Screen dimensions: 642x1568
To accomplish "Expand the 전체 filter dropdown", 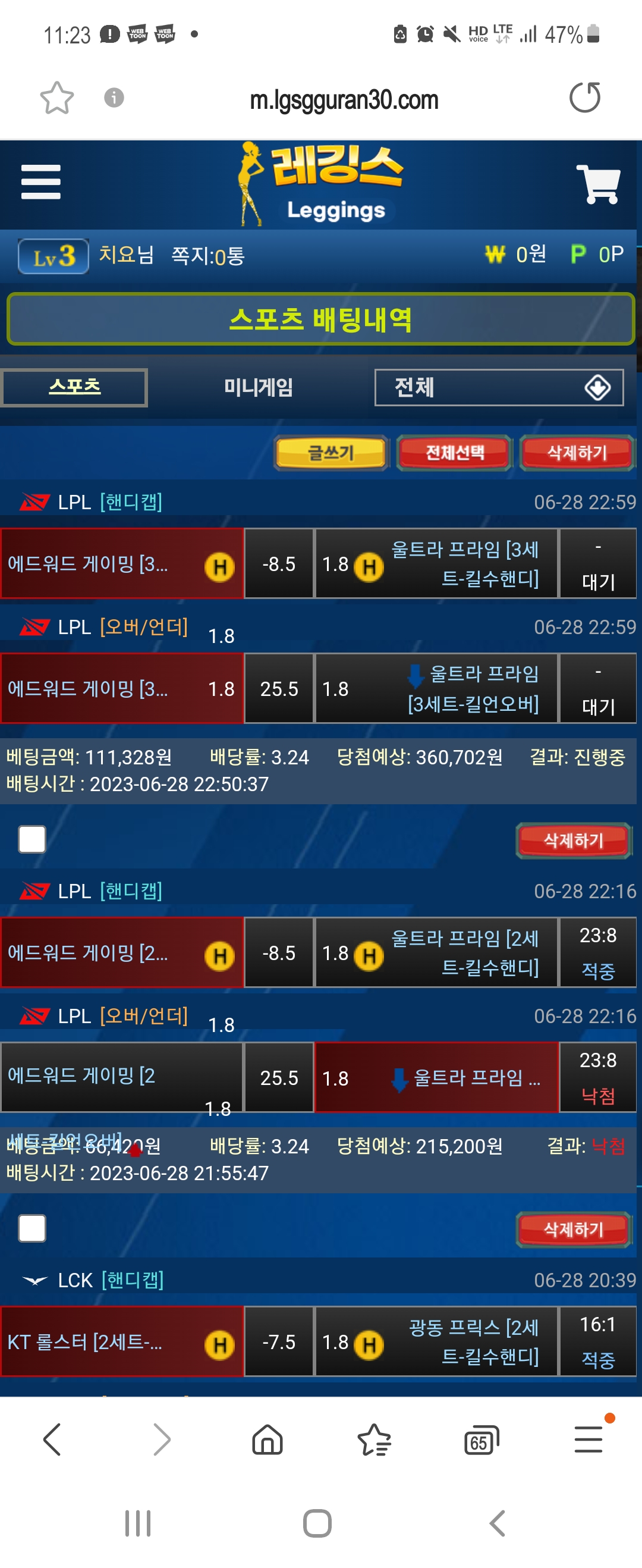I will [498, 387].
